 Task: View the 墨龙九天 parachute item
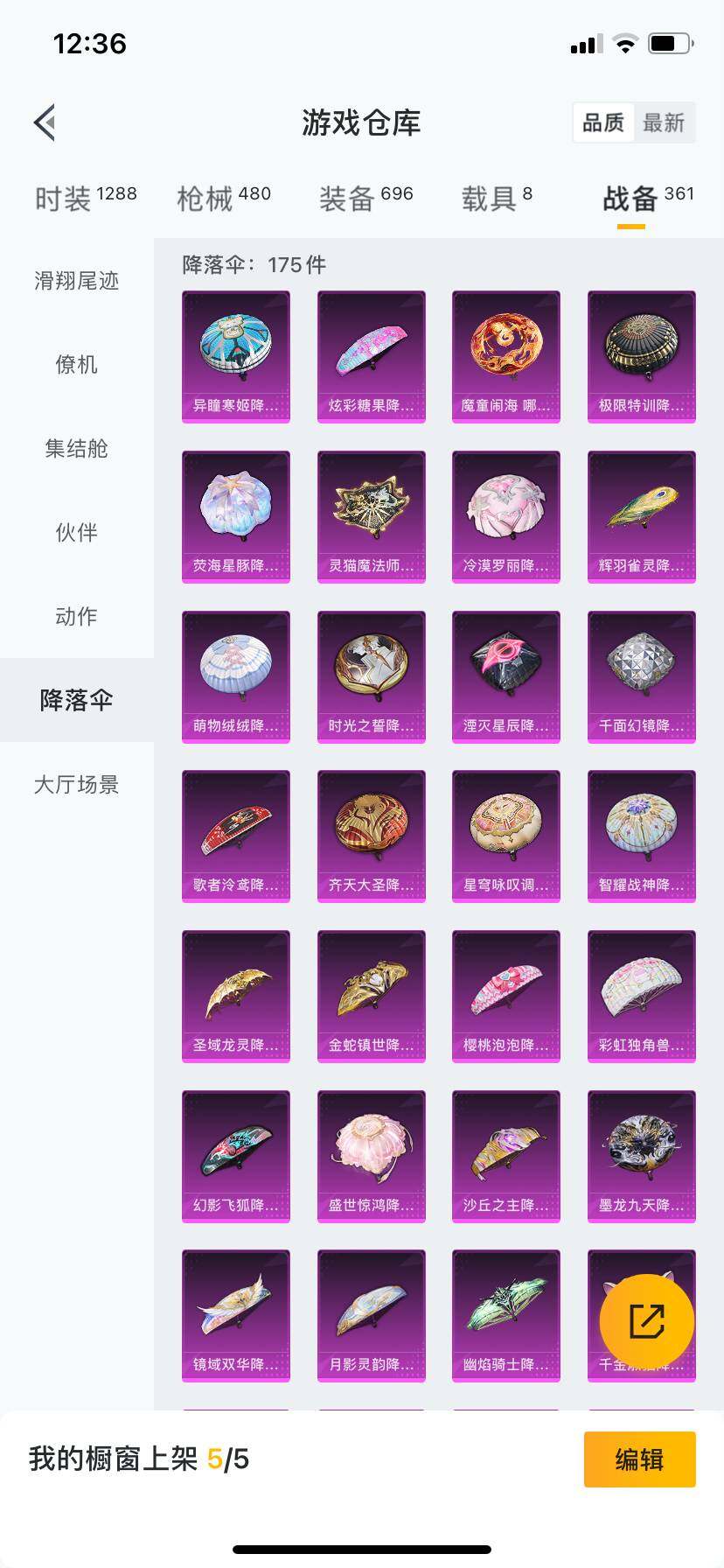(641, 1153)
